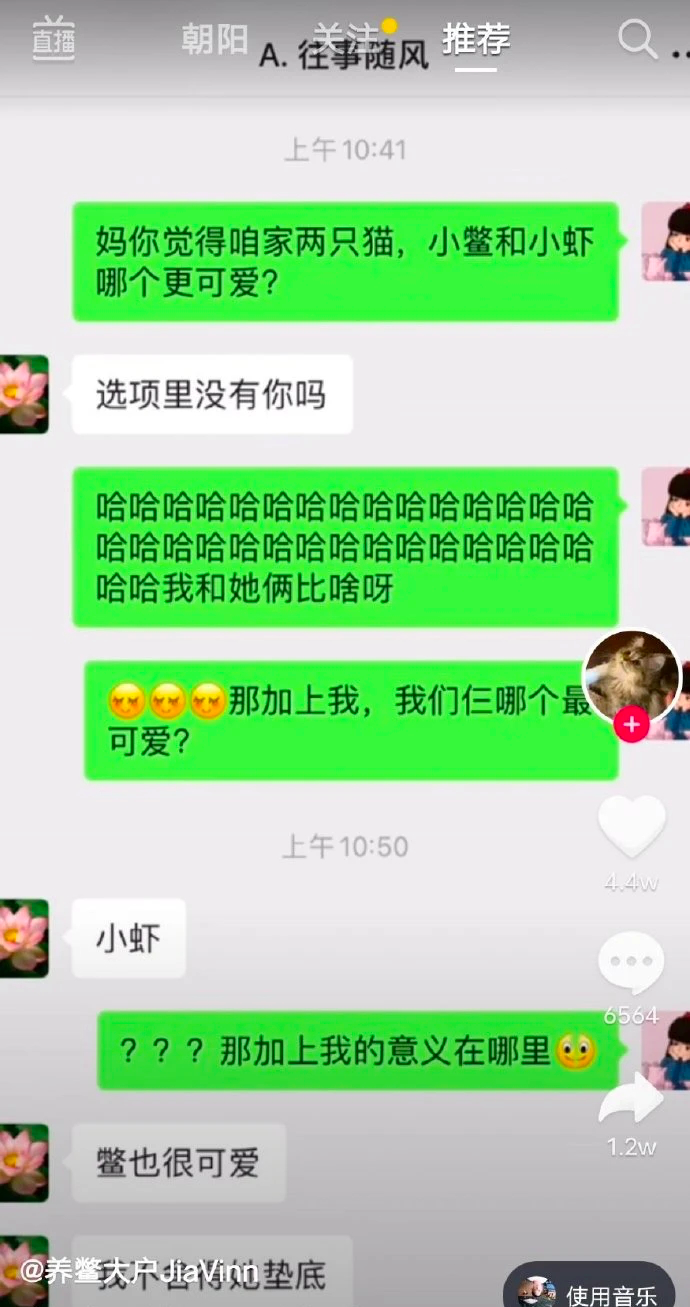Switch to the 朝阳 tab
The image size is (690, 1307).
[x=215, y=39]
